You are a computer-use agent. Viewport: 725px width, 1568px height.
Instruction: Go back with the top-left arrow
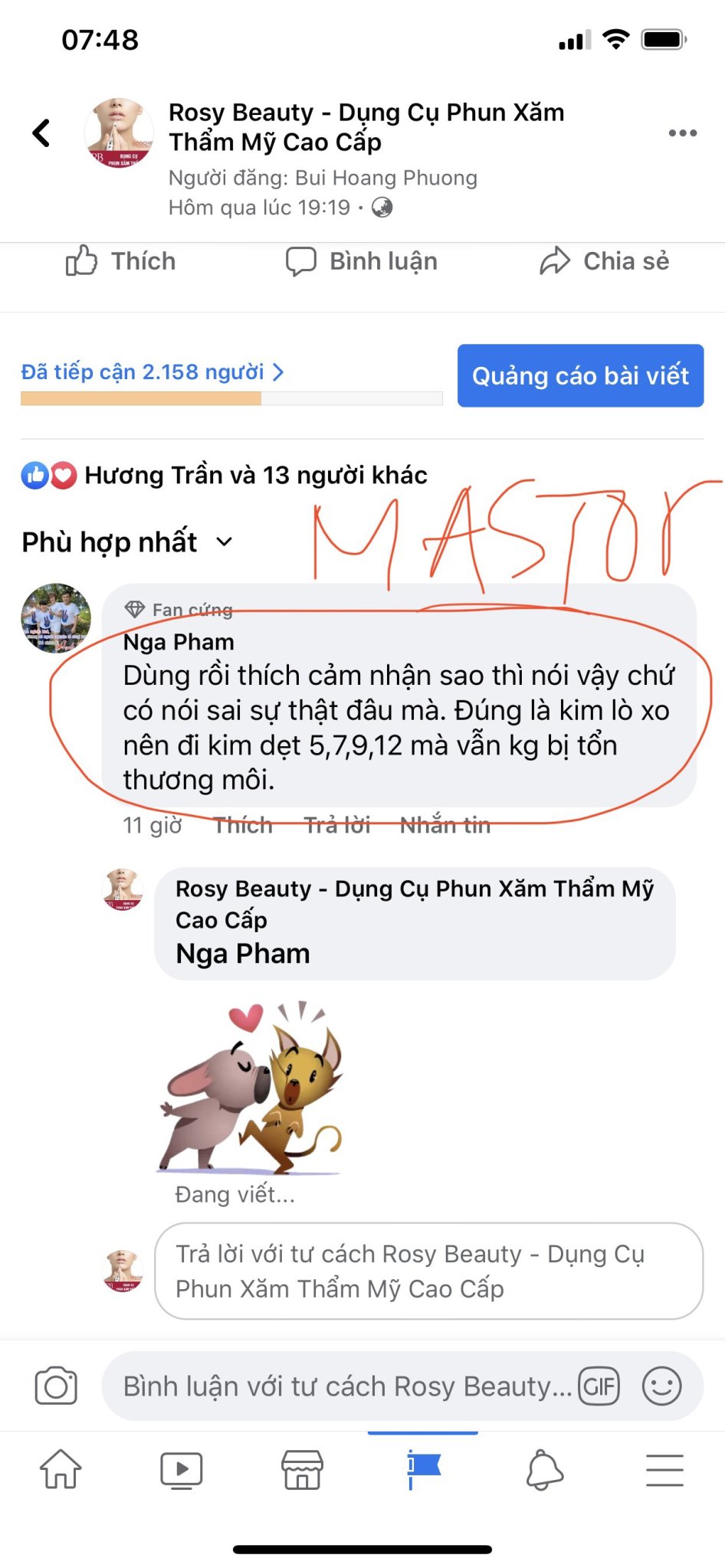(42, 133)
